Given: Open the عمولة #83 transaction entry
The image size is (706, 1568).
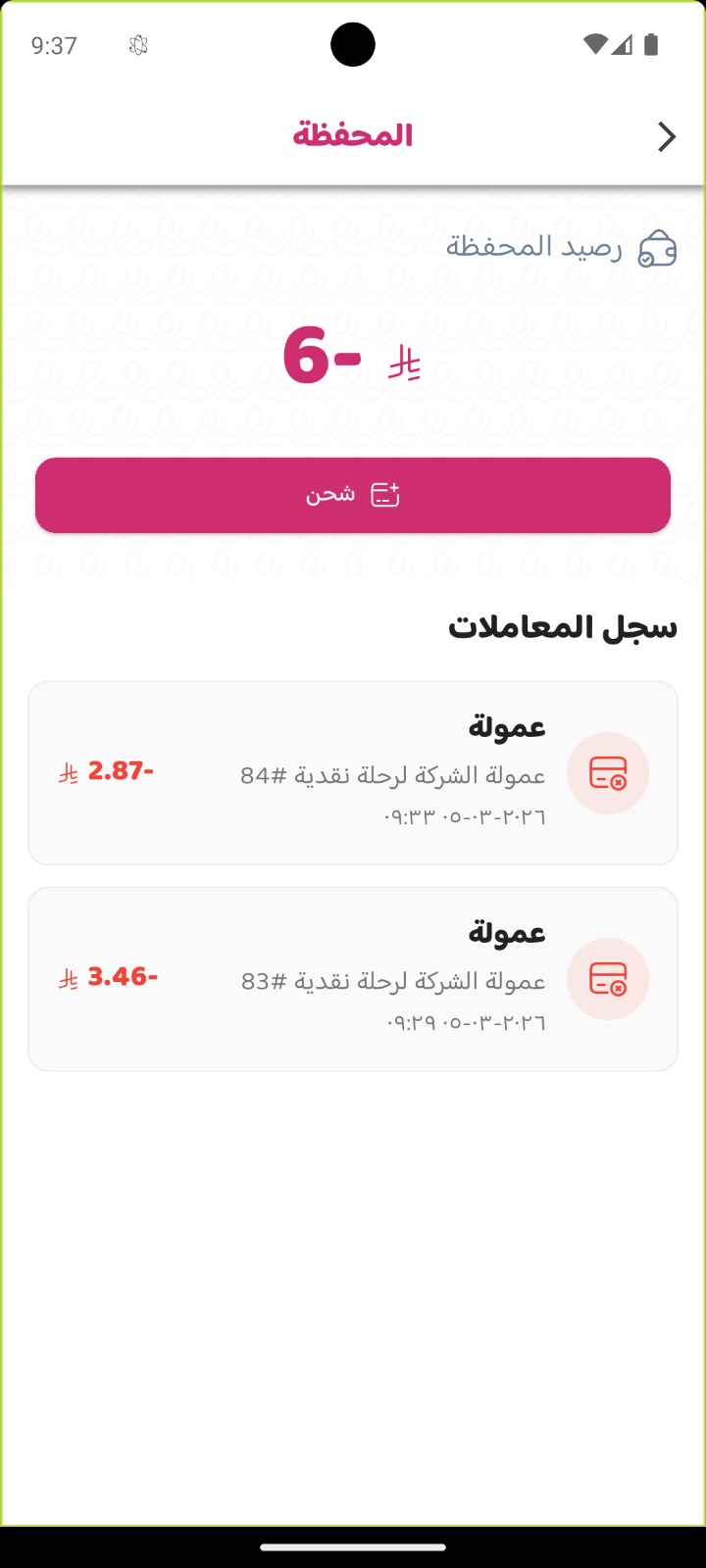Looking at the screenshot, I should [x=353, y=978].
